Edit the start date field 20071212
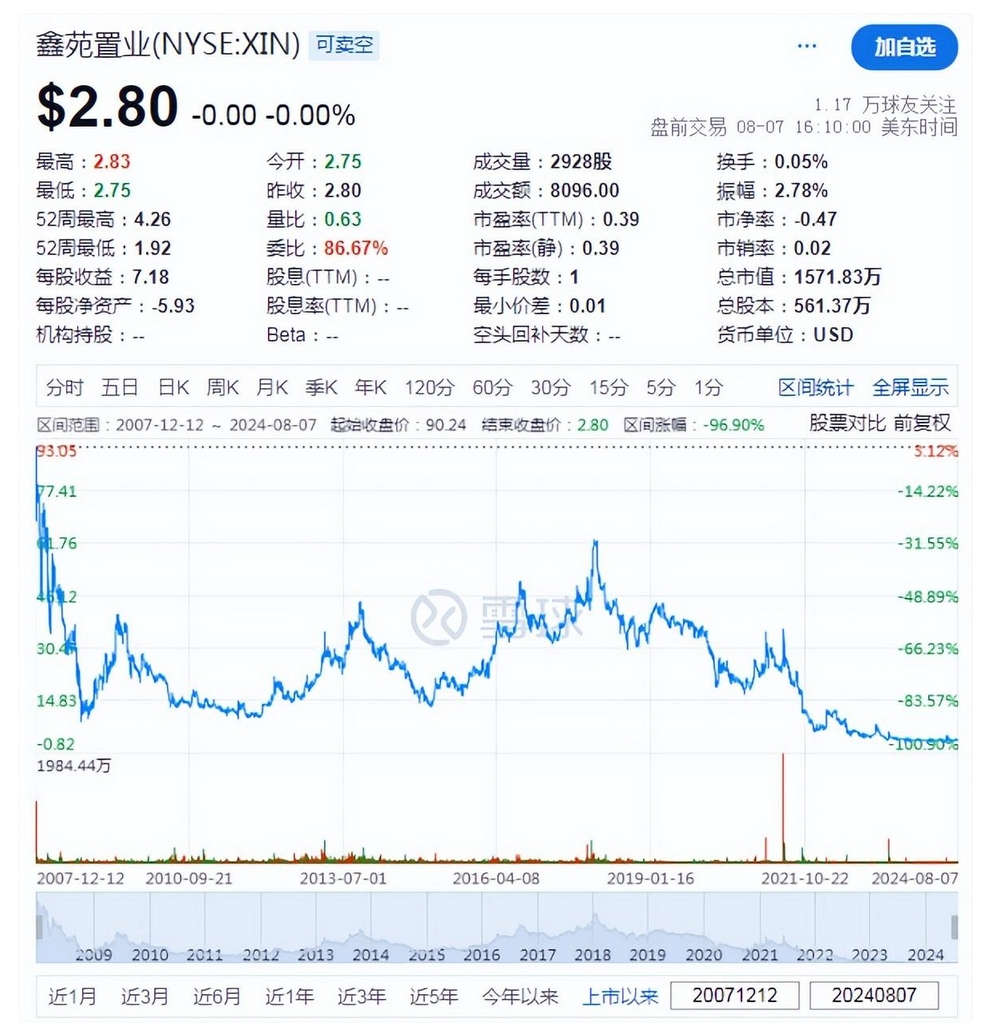Screen dimensions: 987x1035 coord(735,996)
